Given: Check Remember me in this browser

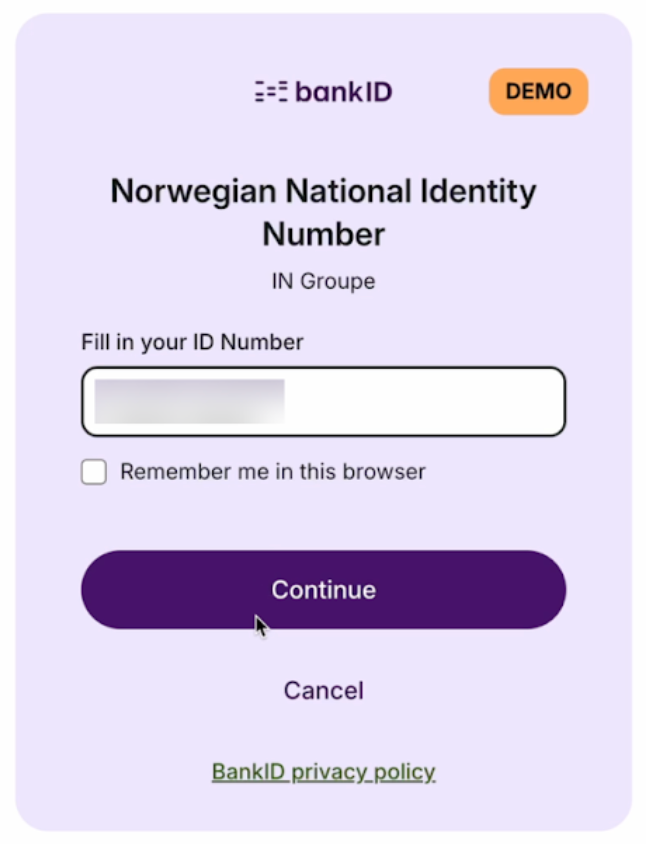Looking at the screenshot, I should (94, 472).
